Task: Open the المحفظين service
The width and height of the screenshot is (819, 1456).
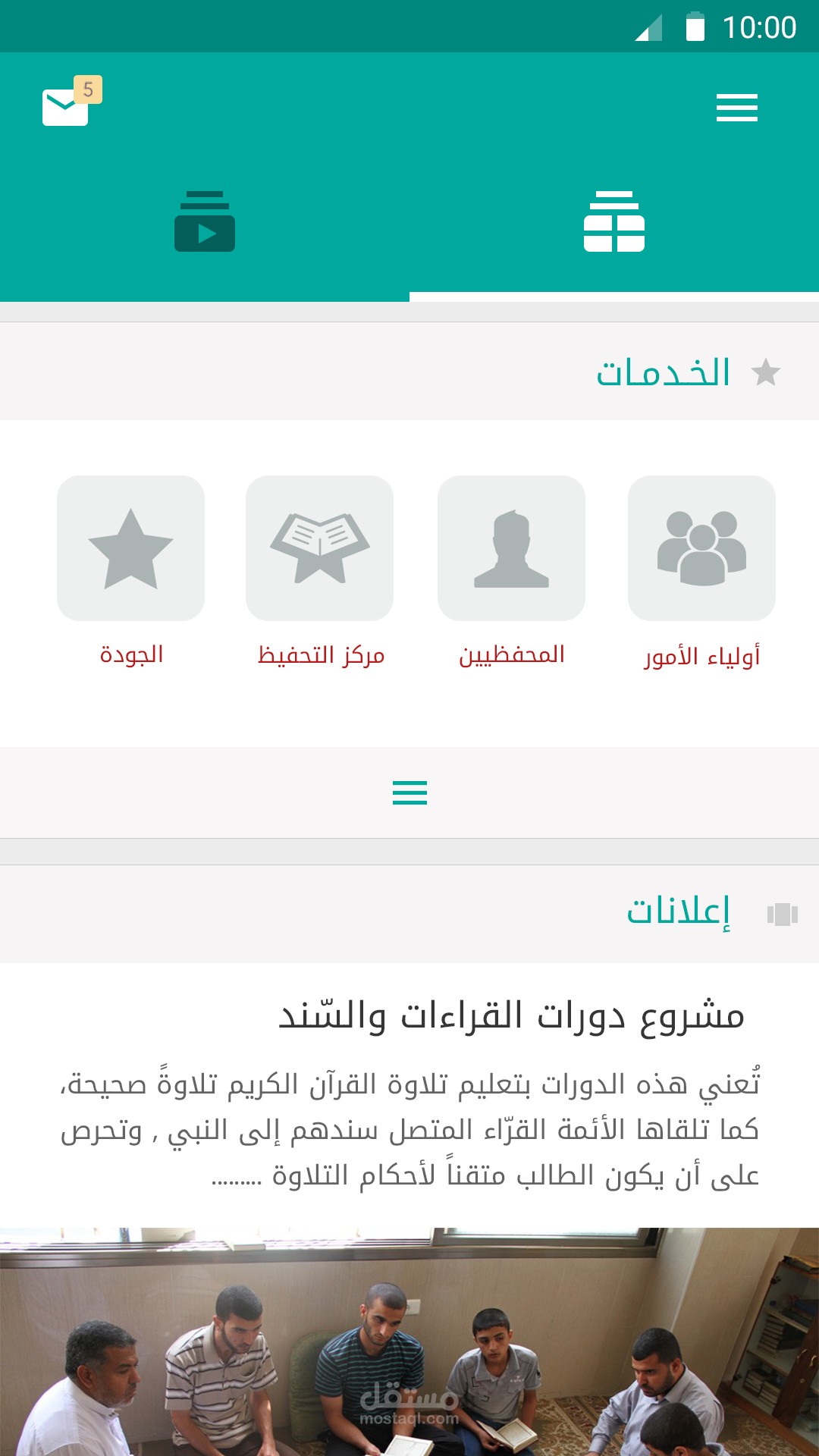Action: [x=511, y=548]
